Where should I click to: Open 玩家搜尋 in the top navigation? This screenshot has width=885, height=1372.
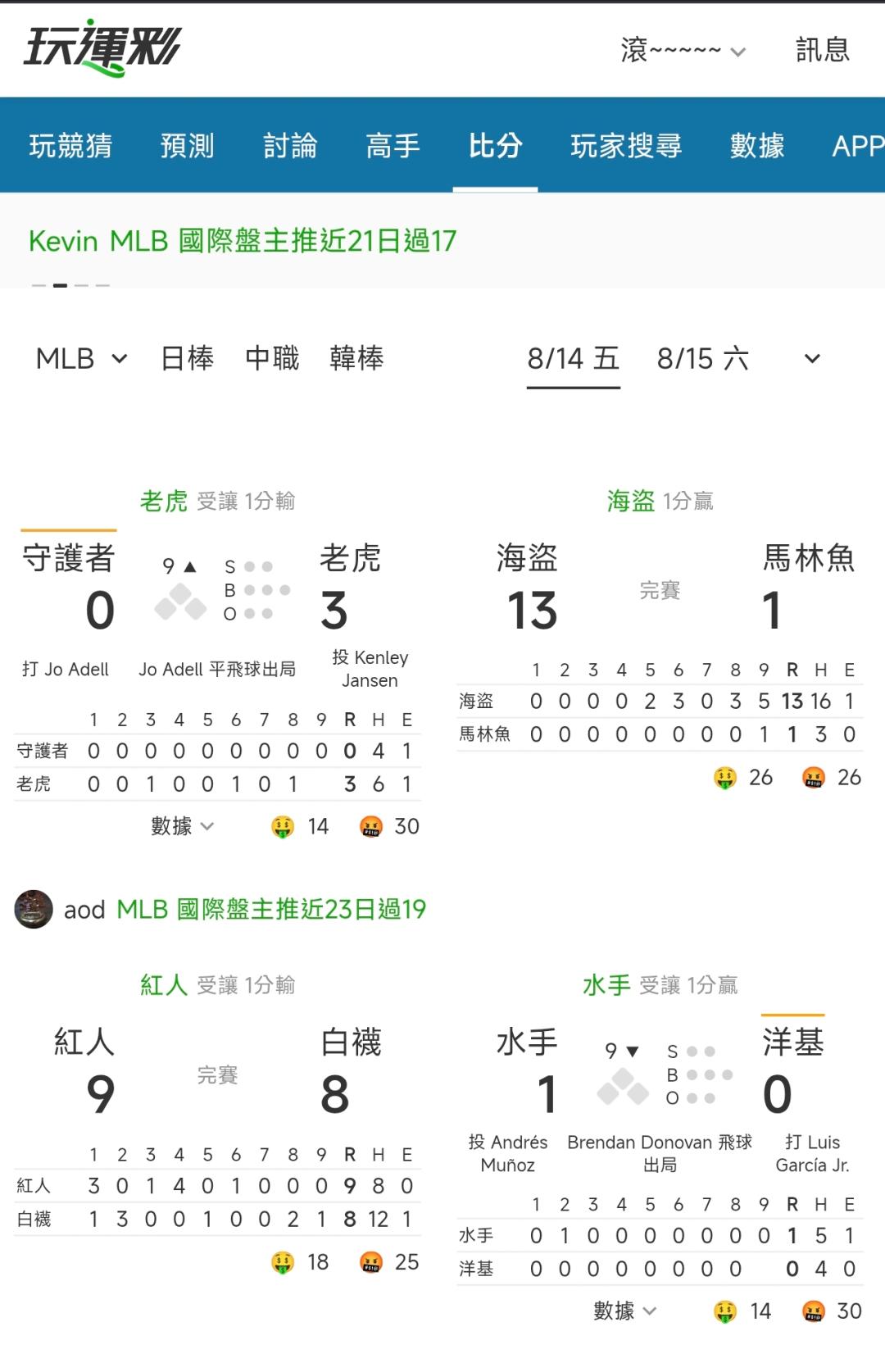click(x=626, y=146)
